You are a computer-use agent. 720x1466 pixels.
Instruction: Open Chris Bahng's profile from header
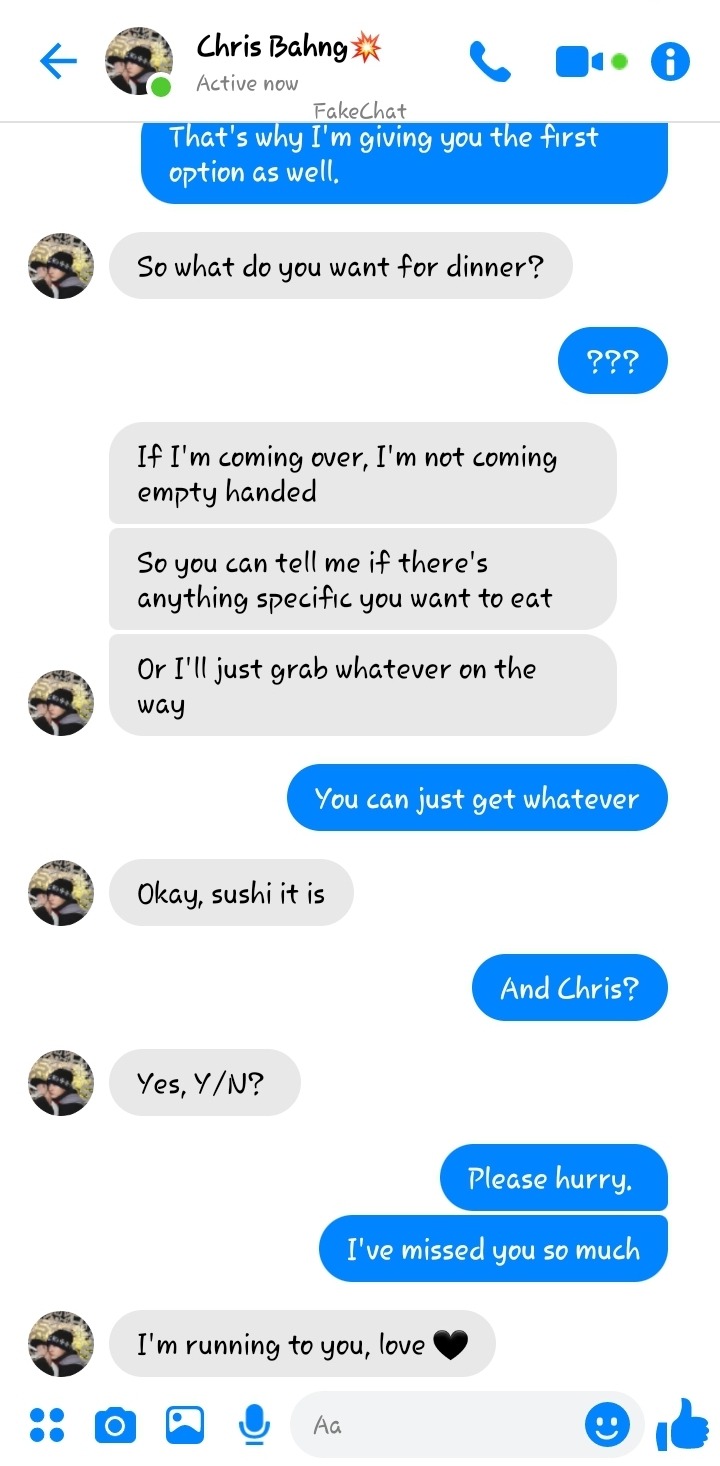click(x=270, y=48)
